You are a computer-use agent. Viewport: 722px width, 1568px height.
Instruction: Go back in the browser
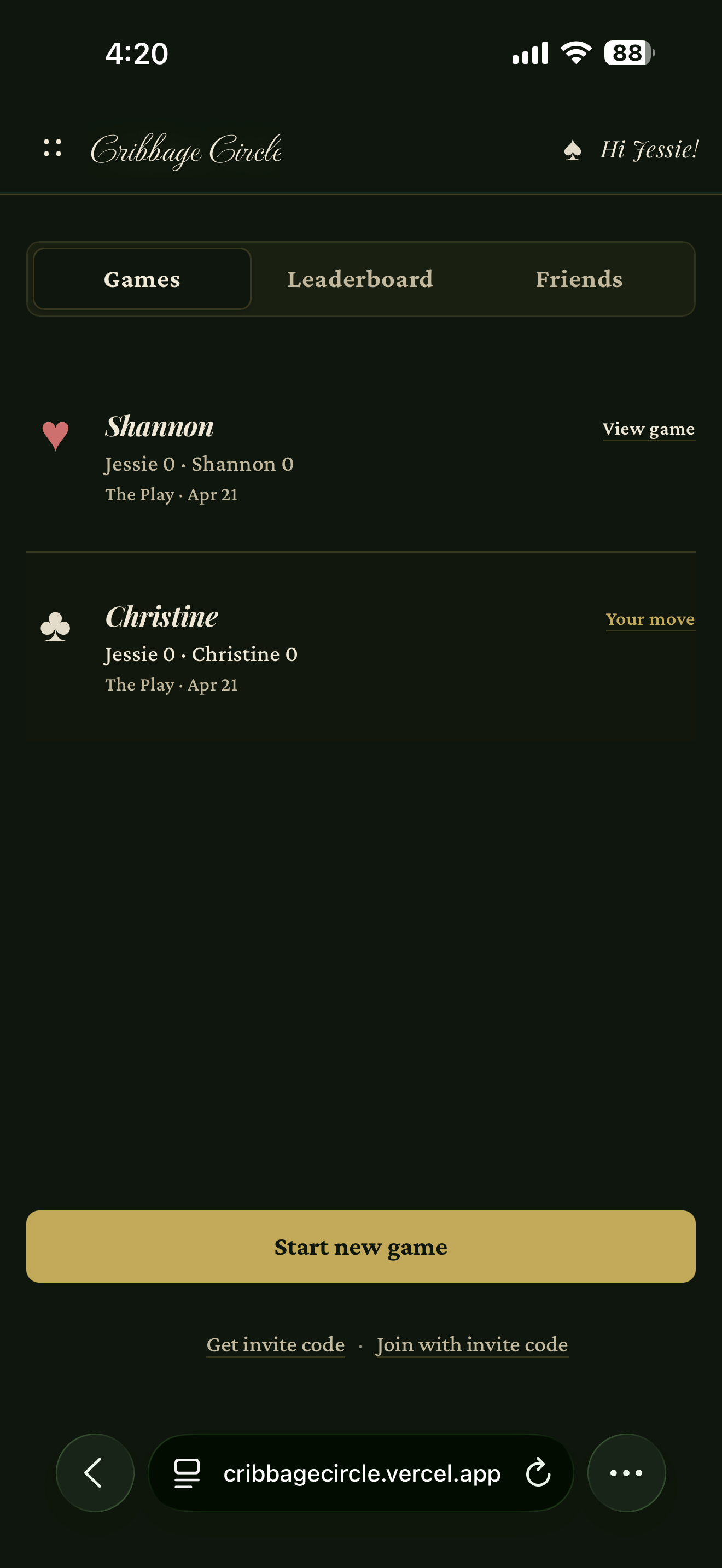coord(95,1472)
